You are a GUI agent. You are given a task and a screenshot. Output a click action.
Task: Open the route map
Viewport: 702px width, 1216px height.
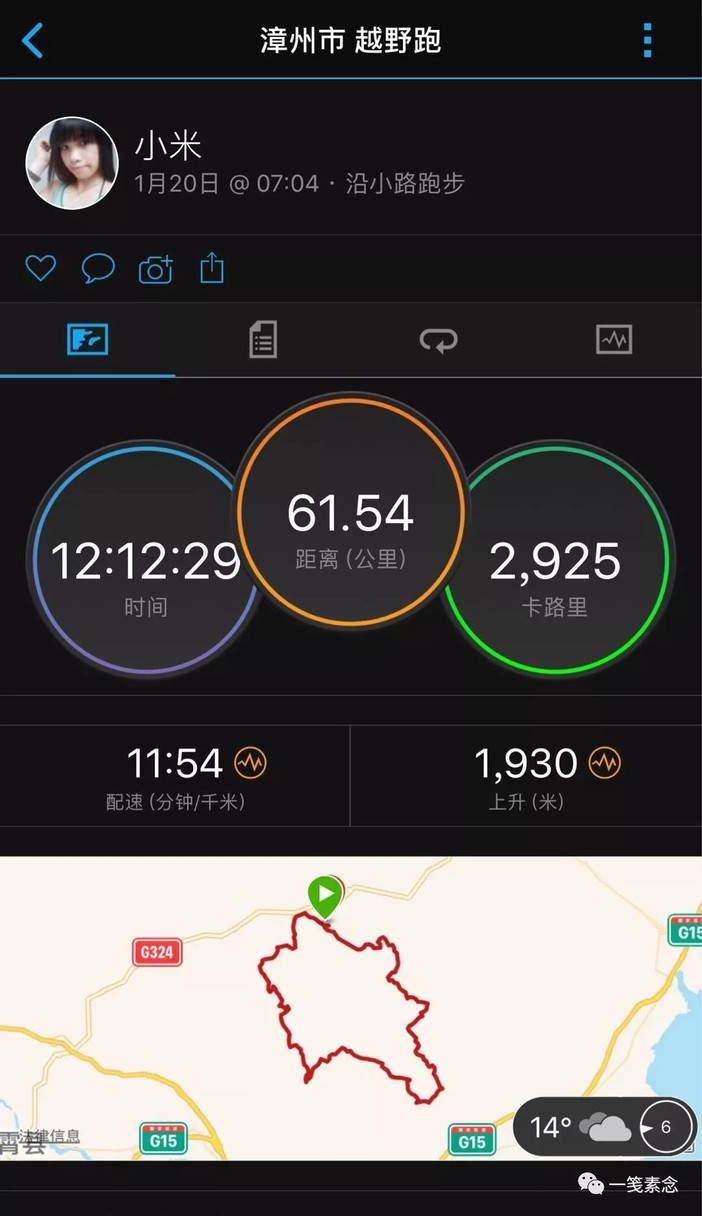[351, 1008]
